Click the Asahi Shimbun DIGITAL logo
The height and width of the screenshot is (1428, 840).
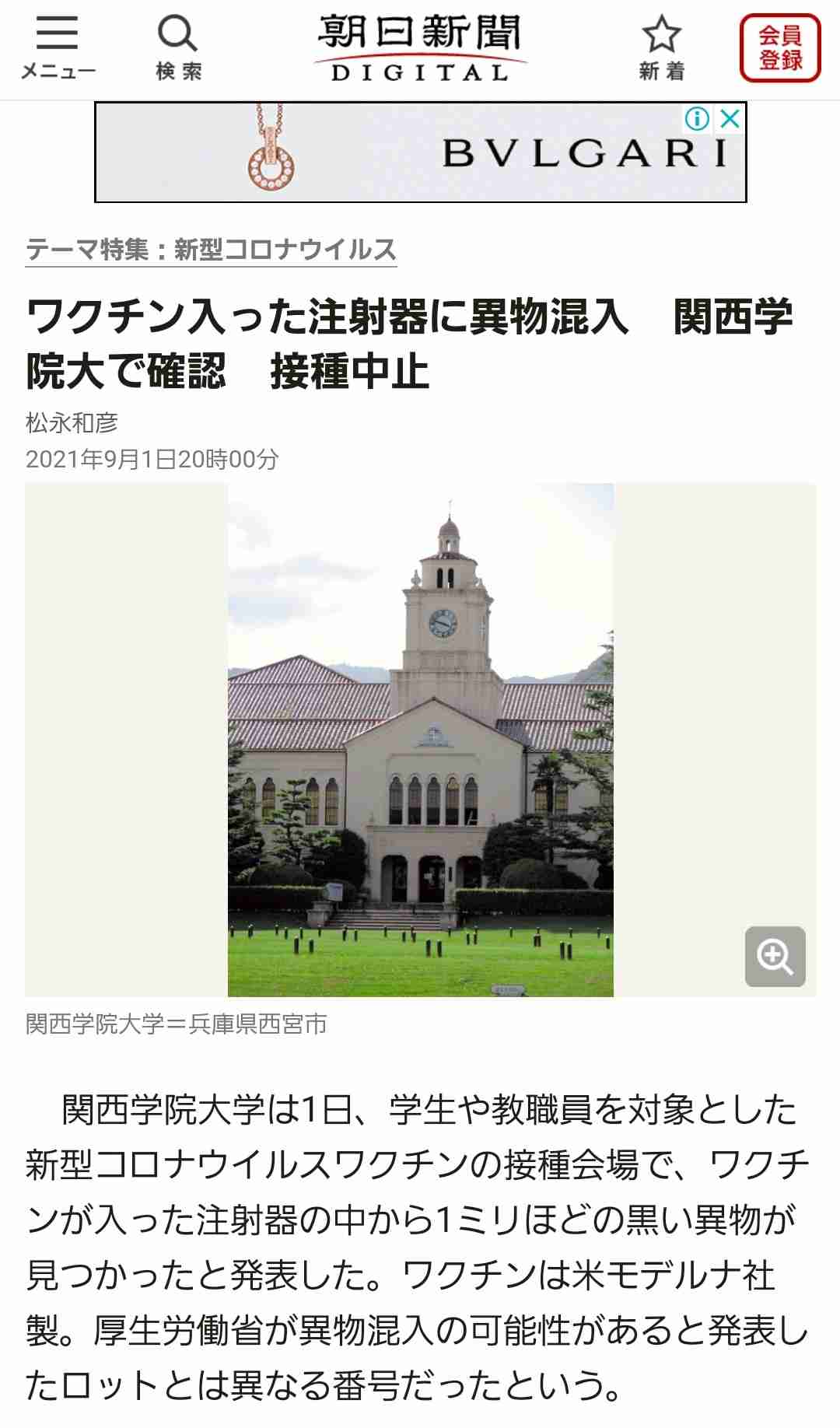(420, 43)
